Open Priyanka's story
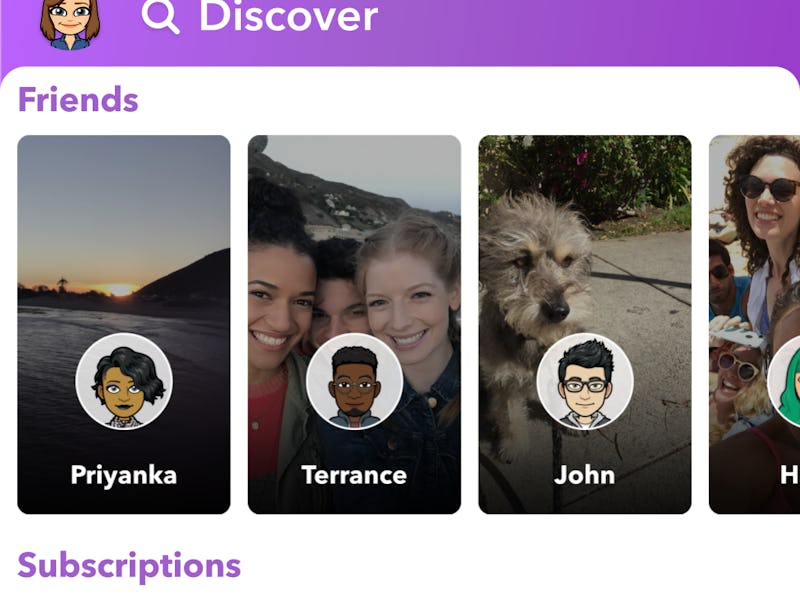 [124, 324]
